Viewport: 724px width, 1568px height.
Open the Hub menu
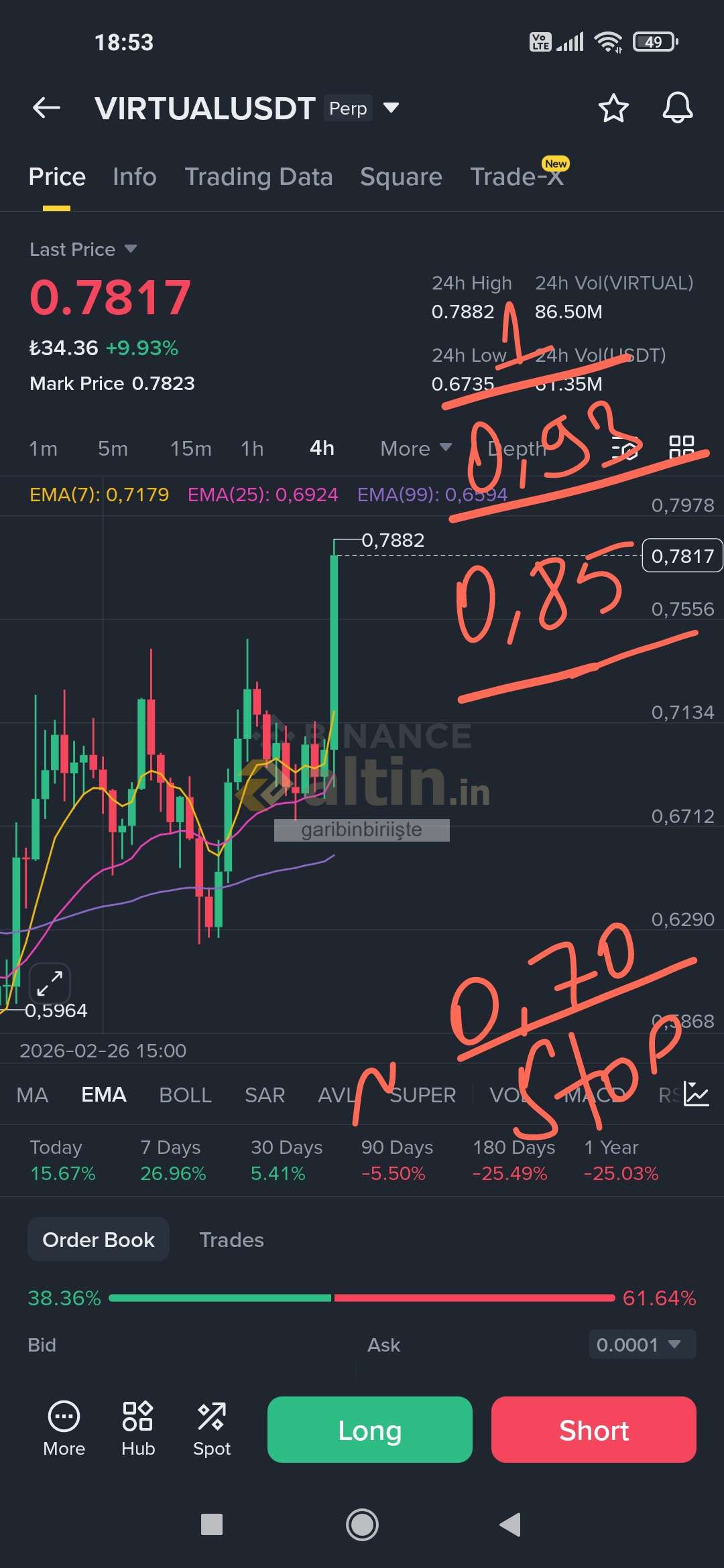tap(138, 1428)
